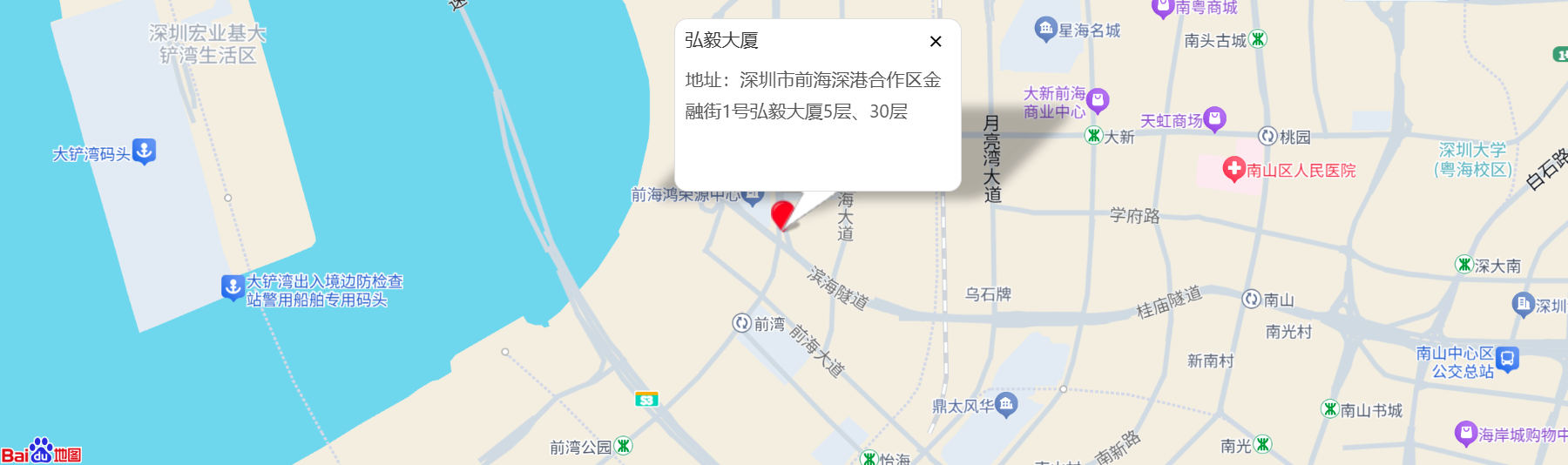Image resolution: width=1568 pixels, height=465 pixels.
Task: Close the 弘毅大厦 info window
Action: [936, 41]
